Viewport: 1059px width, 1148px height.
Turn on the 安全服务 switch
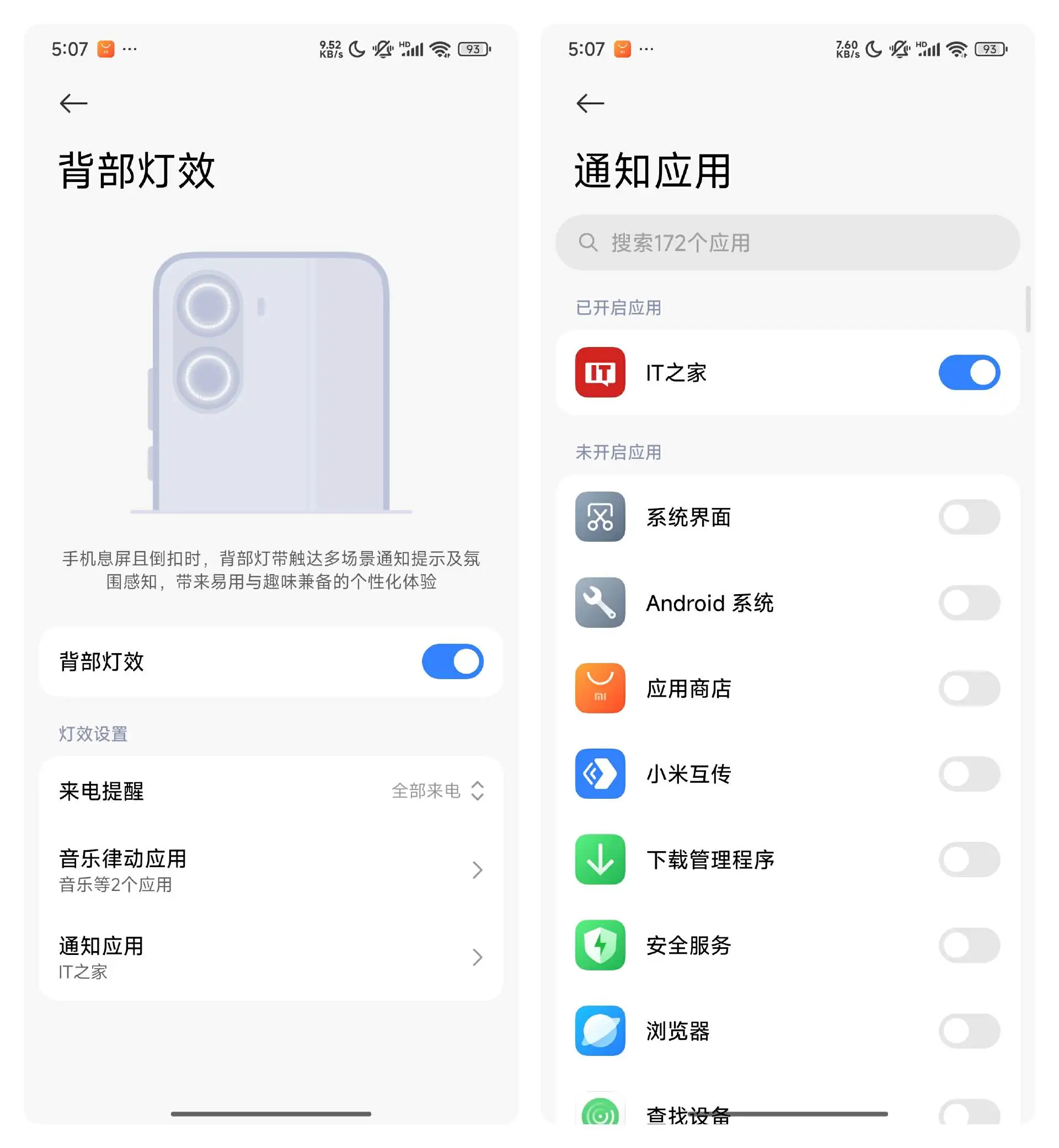click(x=969, y=945)
